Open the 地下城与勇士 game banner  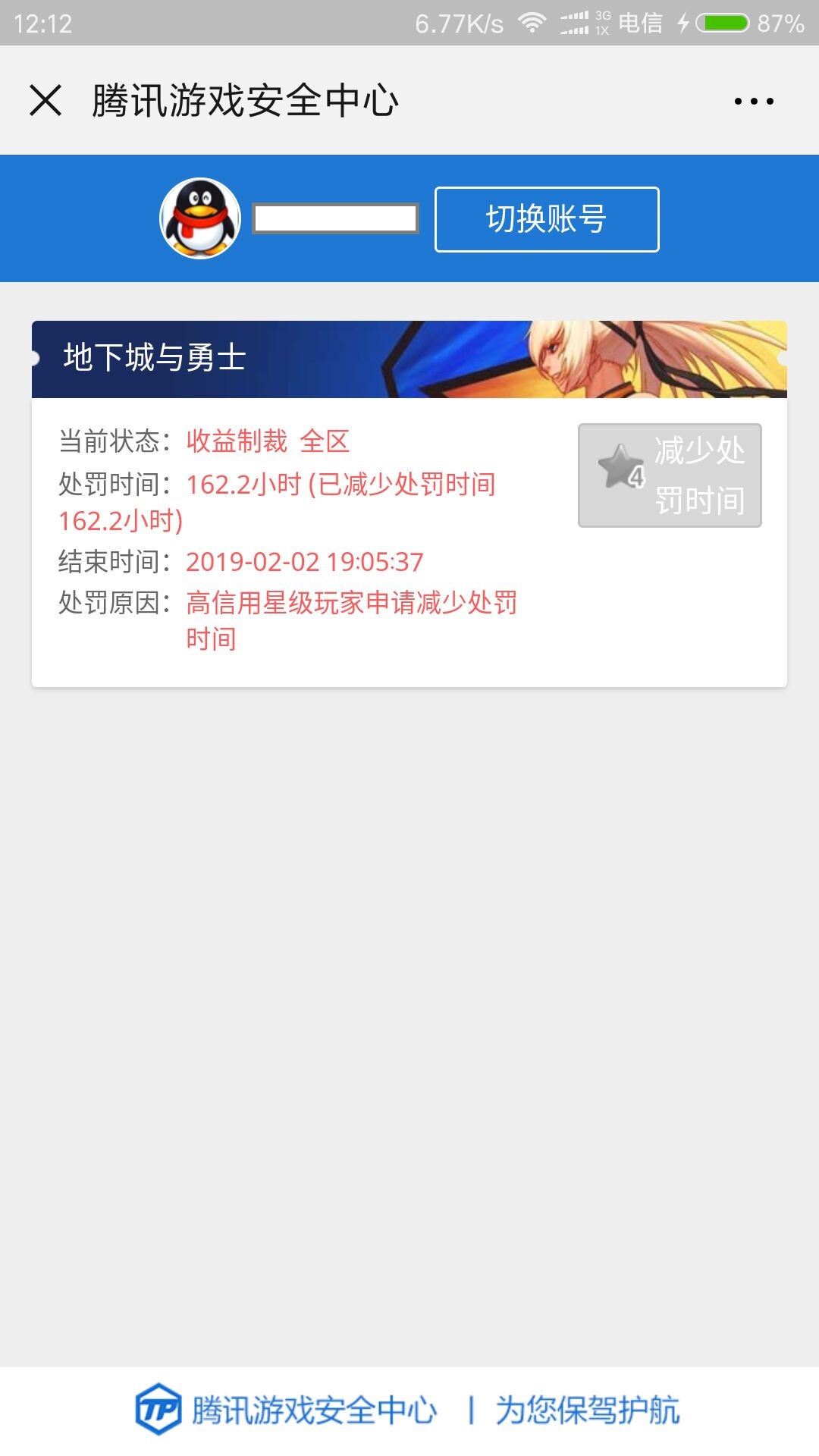coord(409,359)
